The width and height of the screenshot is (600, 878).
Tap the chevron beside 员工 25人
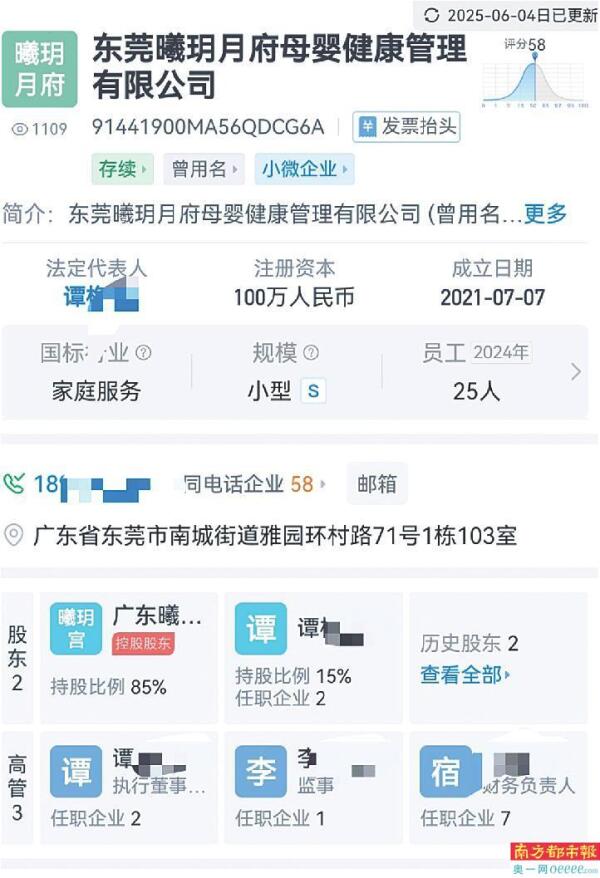(575, 372)
